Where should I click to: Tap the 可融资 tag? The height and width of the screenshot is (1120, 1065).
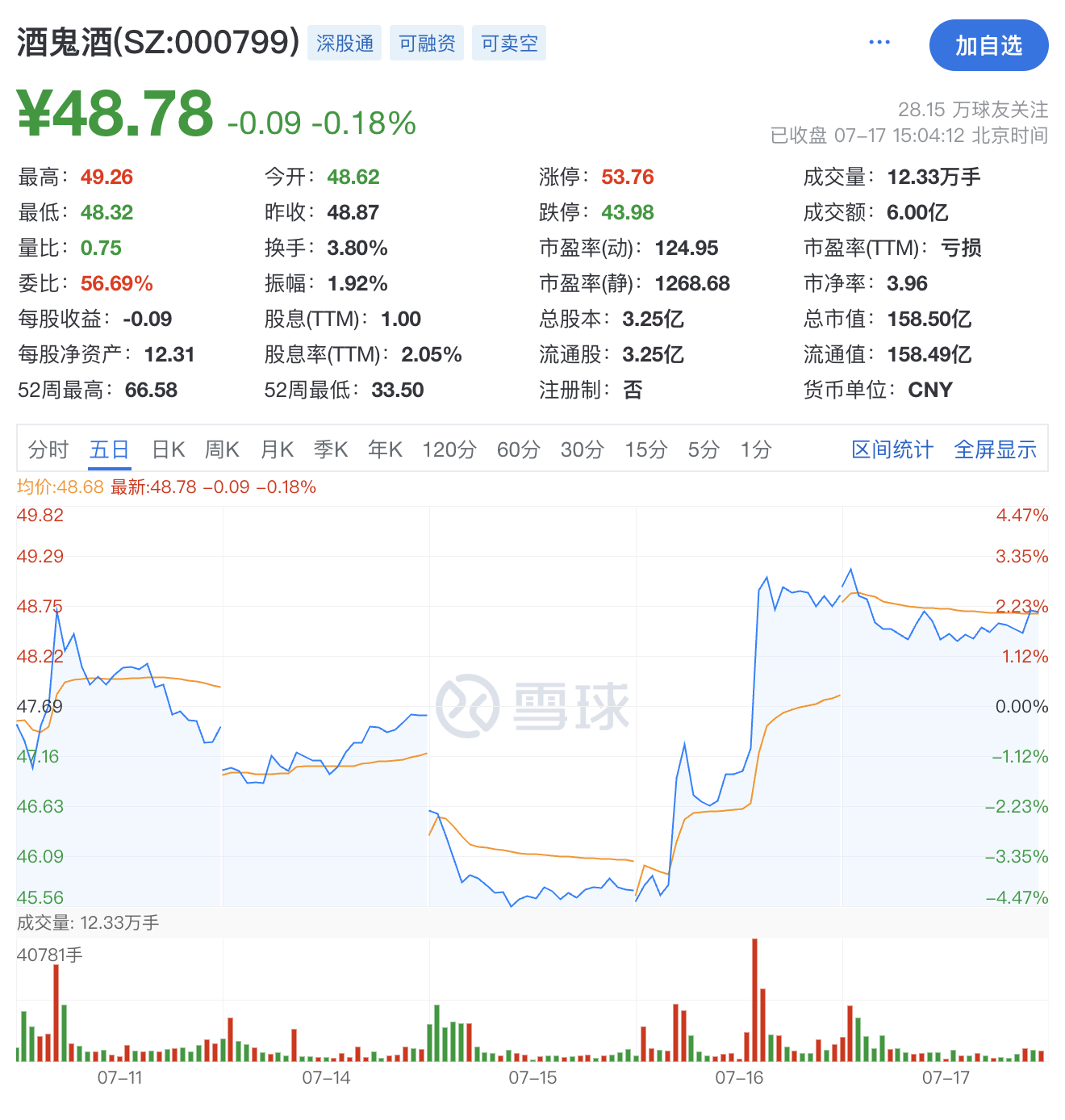[427, 44]
